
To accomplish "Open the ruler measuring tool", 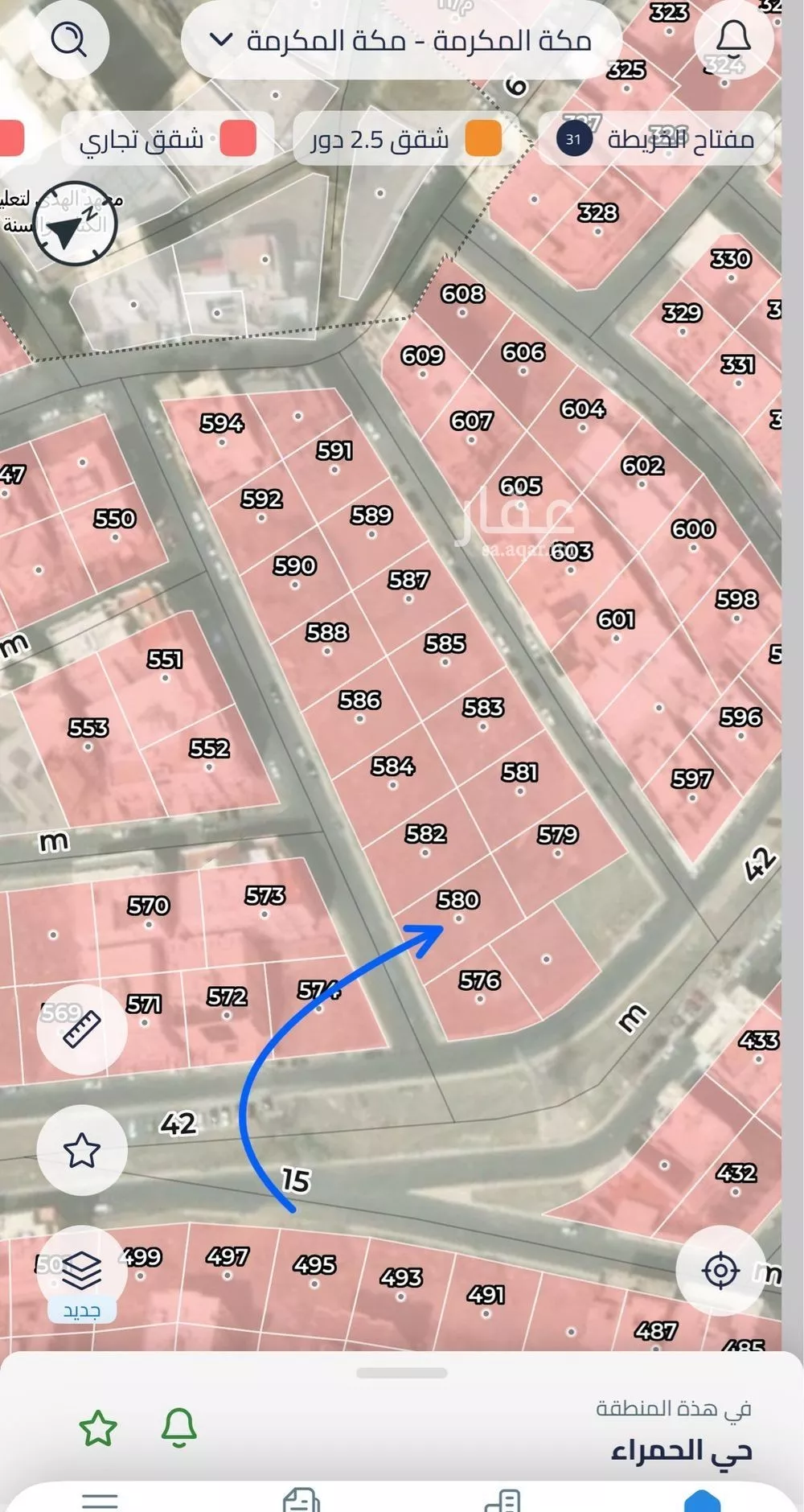I will [x=82, y=1029].
